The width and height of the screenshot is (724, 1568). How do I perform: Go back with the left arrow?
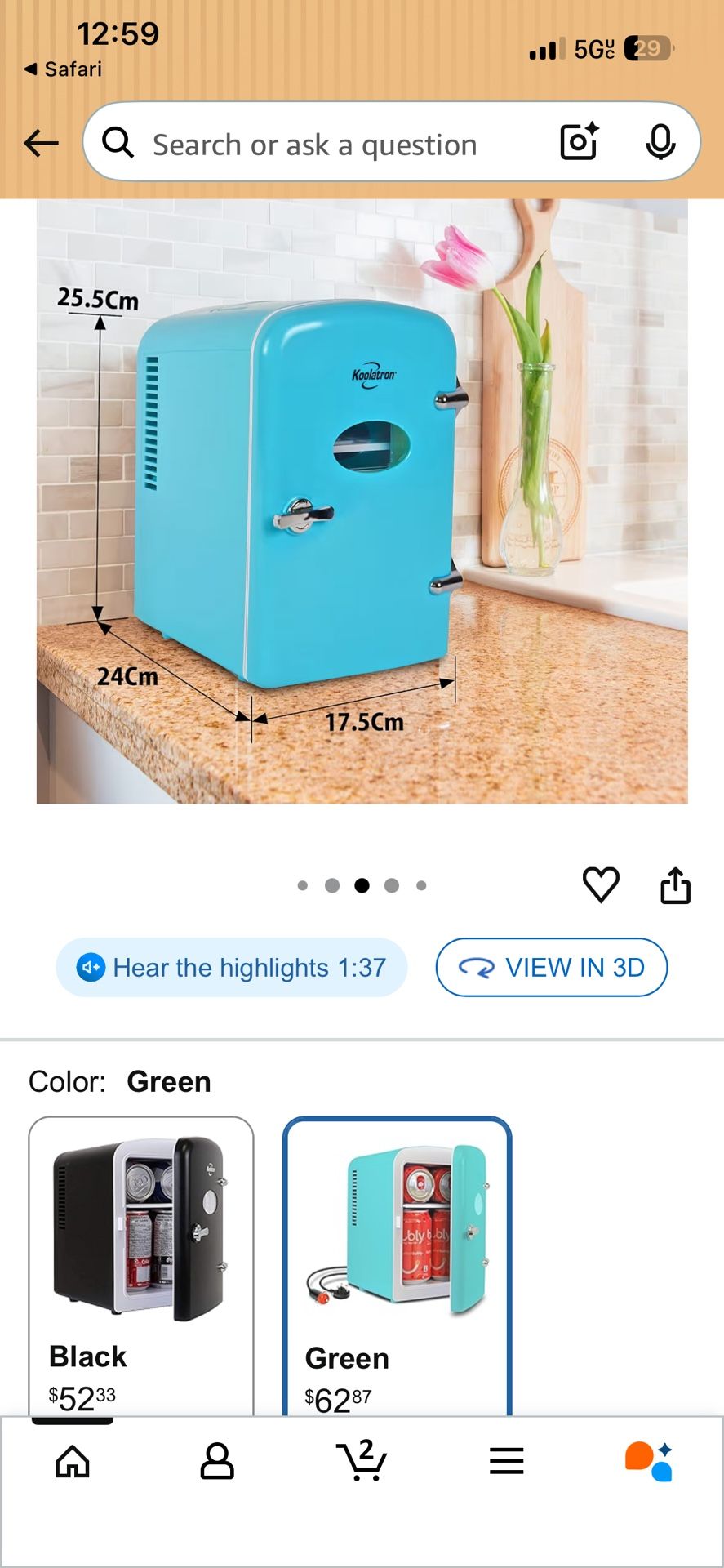39,142
